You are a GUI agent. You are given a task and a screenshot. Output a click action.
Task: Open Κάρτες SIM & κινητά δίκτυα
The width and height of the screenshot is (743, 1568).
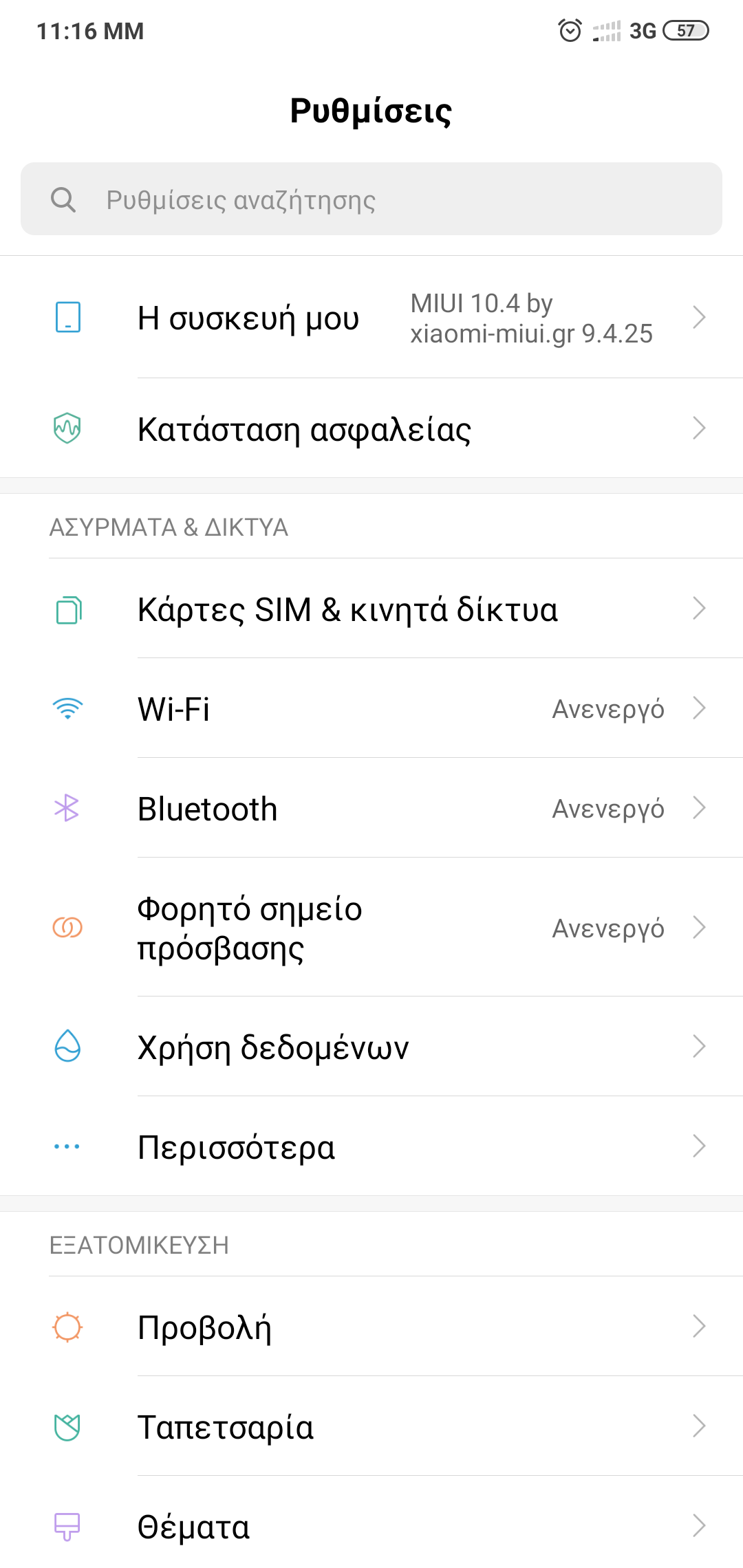click(x=371, y=609)
